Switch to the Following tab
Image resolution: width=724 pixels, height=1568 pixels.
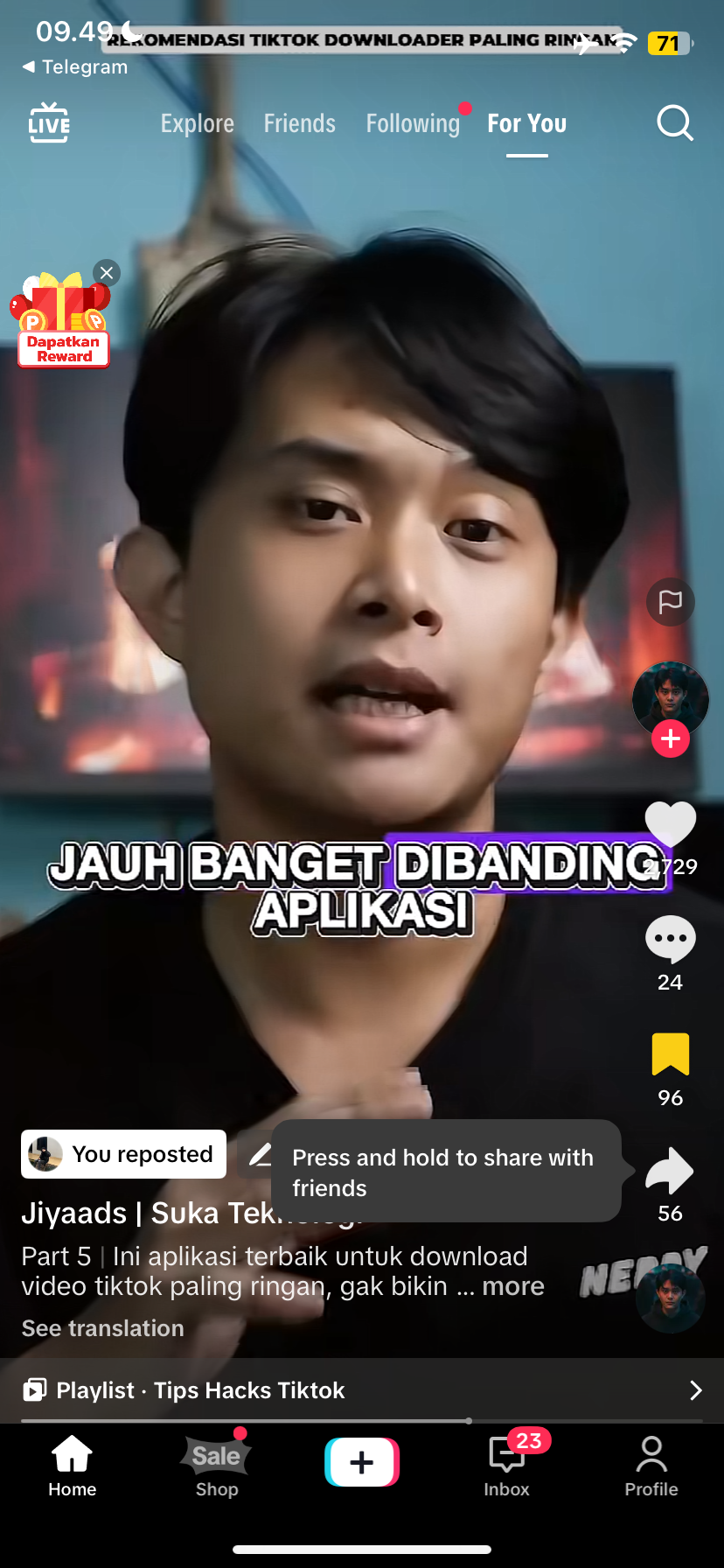(413, 123)
